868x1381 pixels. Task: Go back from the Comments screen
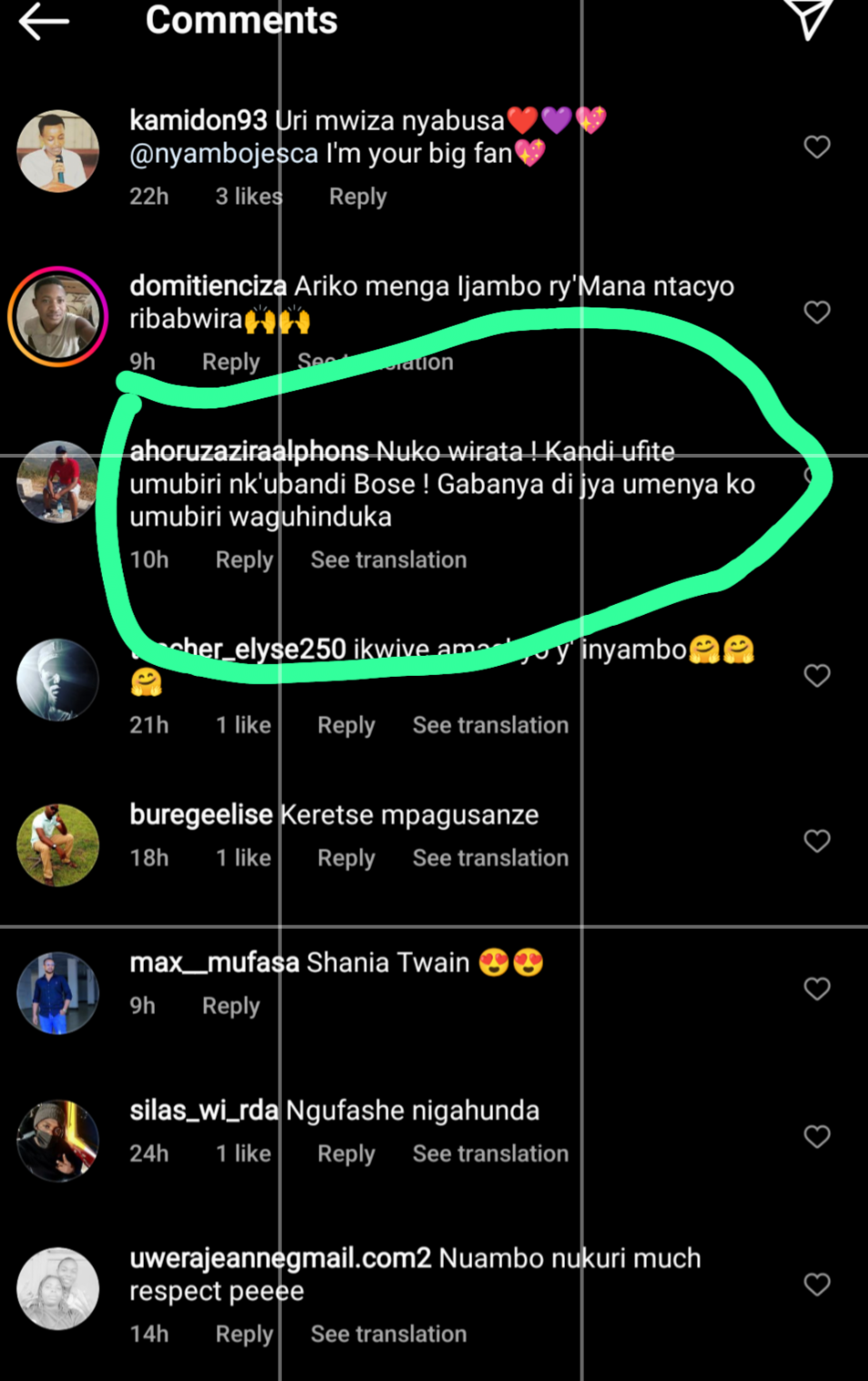tap(44, 22)
